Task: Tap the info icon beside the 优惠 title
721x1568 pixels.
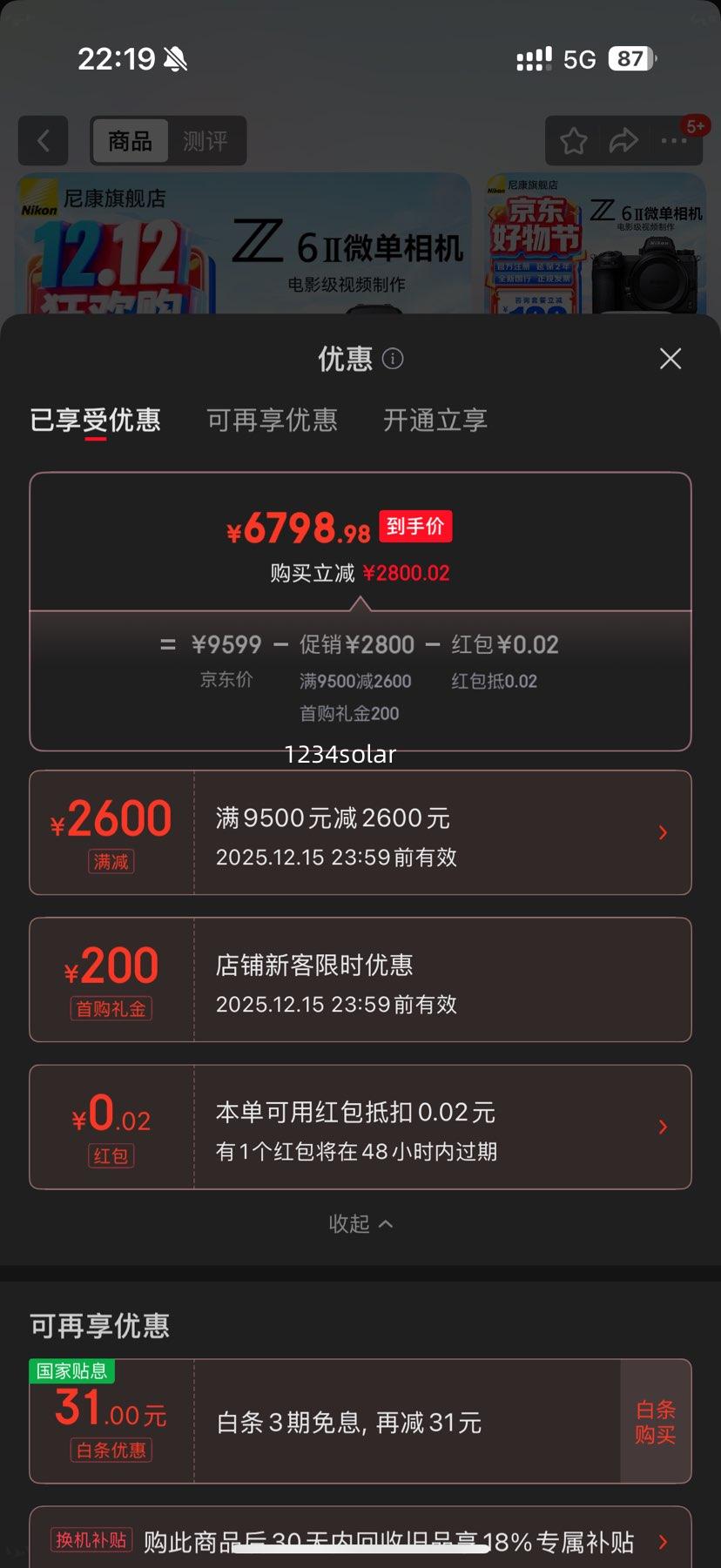Action: (x=392, y=359)
